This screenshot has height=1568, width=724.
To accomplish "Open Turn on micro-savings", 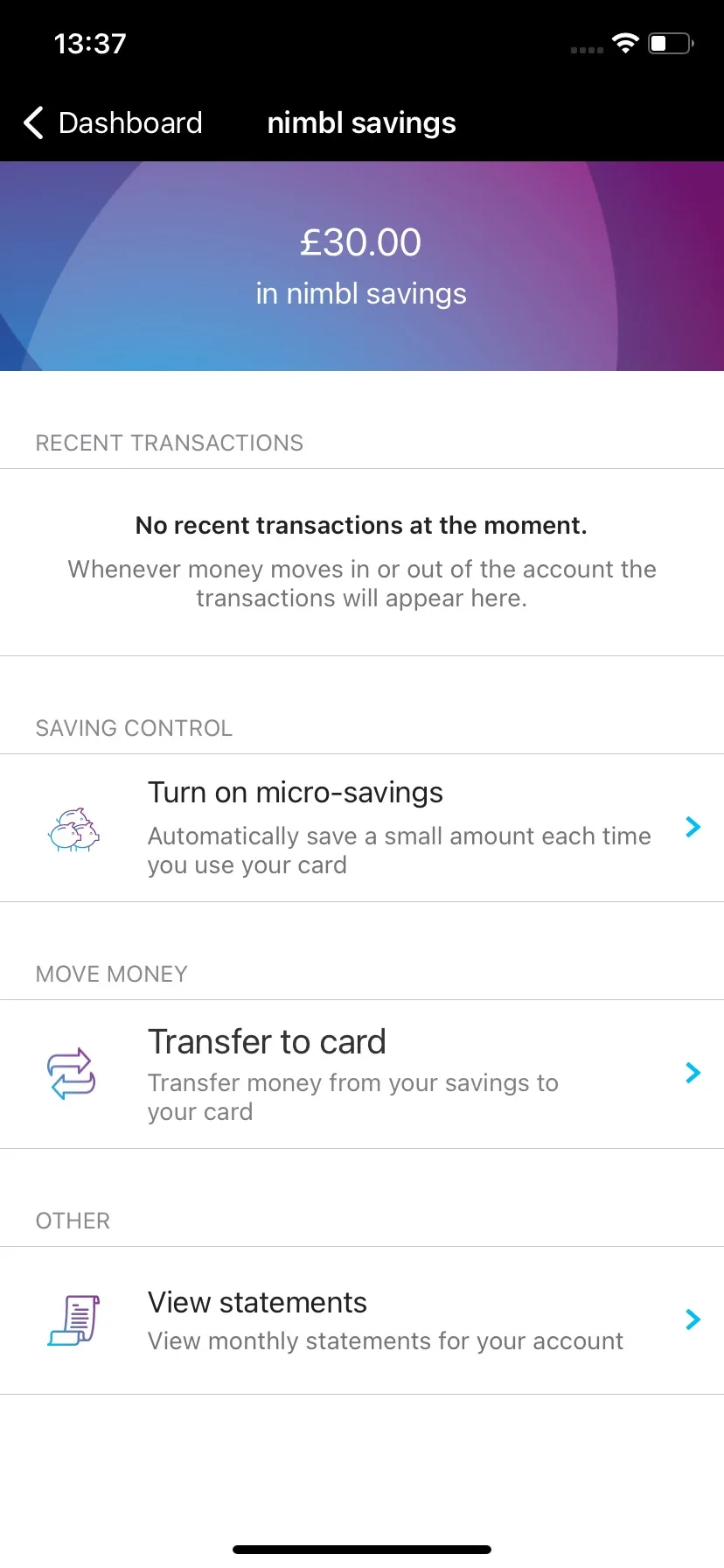I will [362, 828].
